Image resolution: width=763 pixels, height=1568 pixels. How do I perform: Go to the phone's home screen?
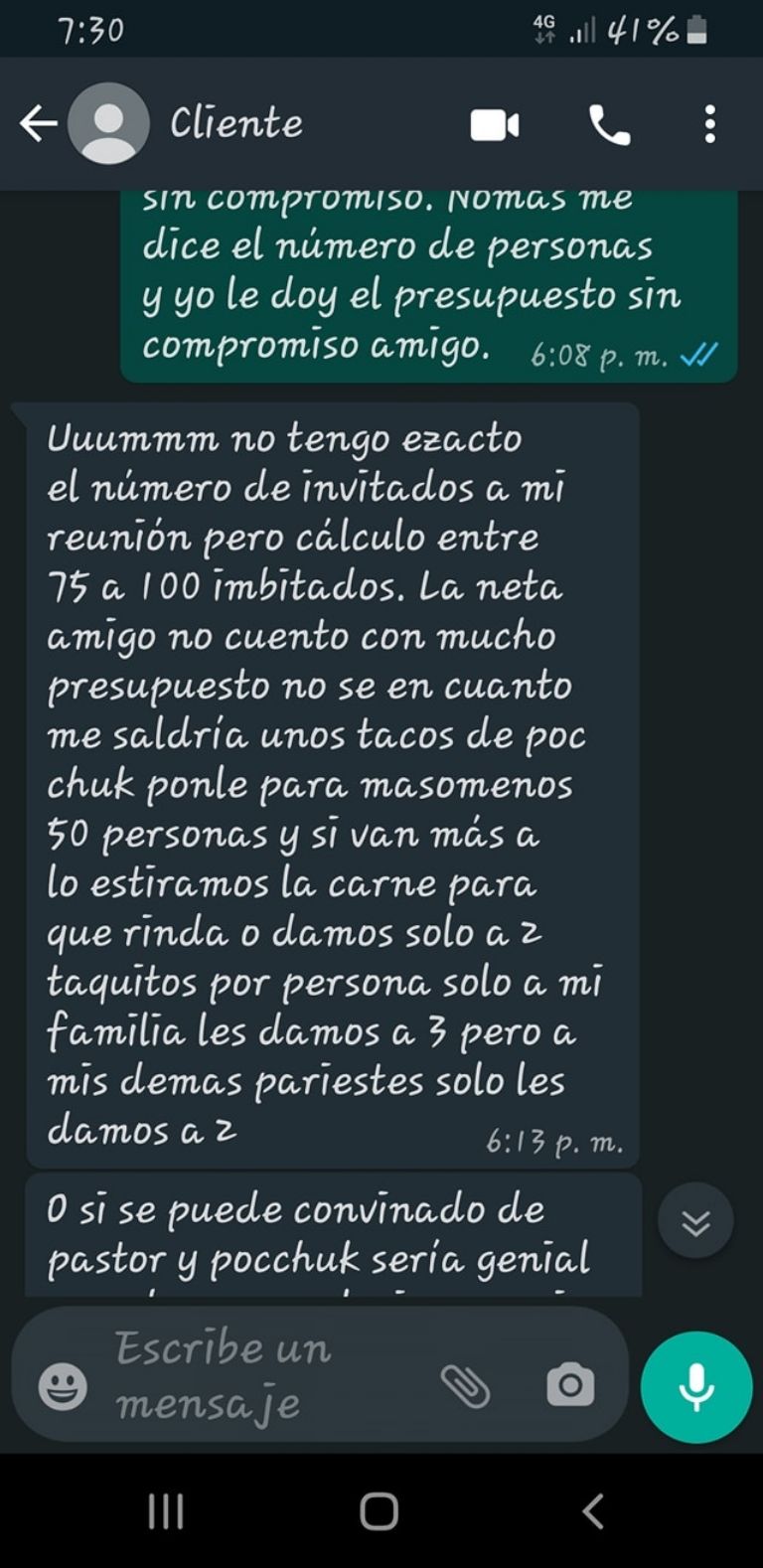(x=379, y=1511)
